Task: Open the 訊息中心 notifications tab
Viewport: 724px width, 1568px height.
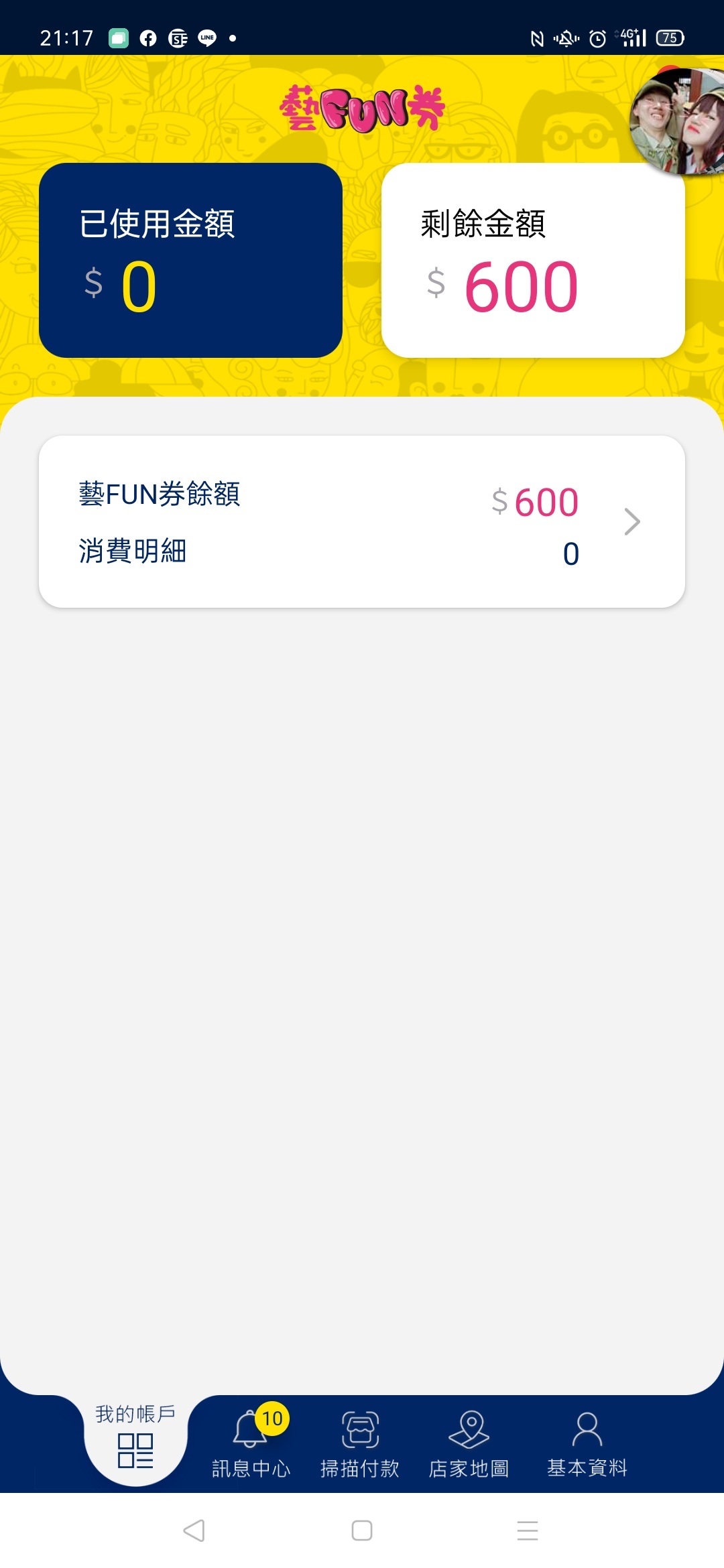Action: click(251, 1441)
